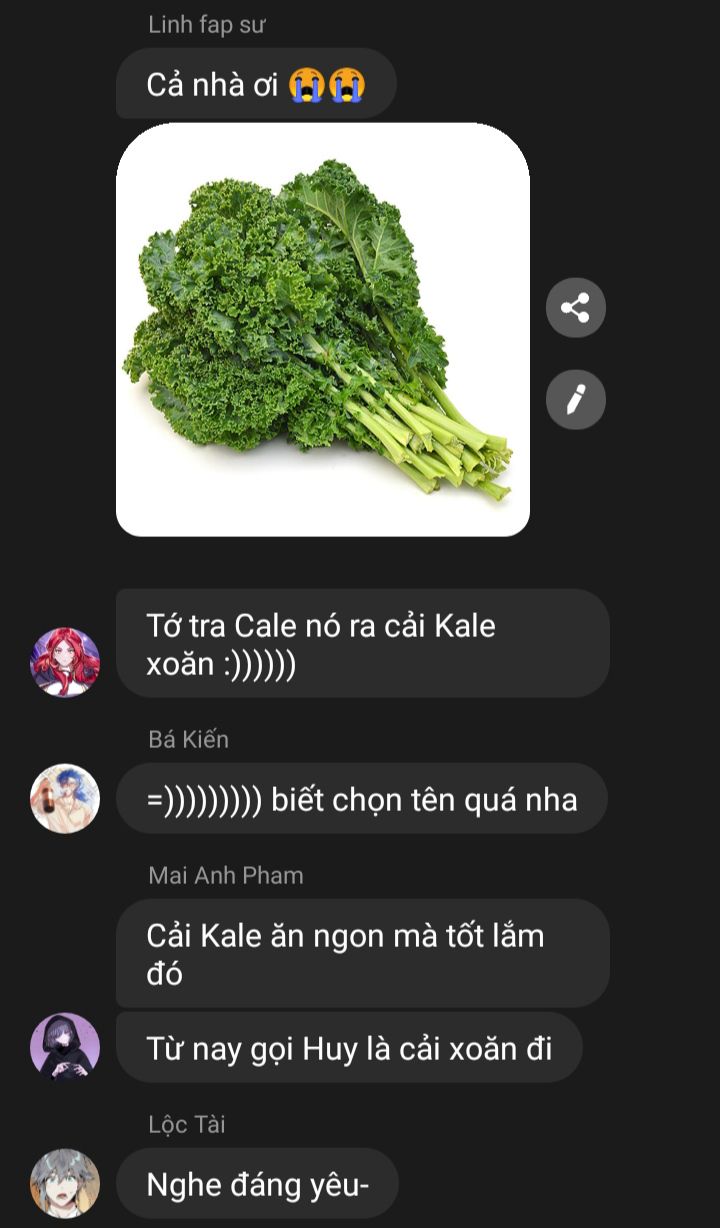Open Bá Kiến's profile avatar
720x1228 pixels.
pos(65,798)
